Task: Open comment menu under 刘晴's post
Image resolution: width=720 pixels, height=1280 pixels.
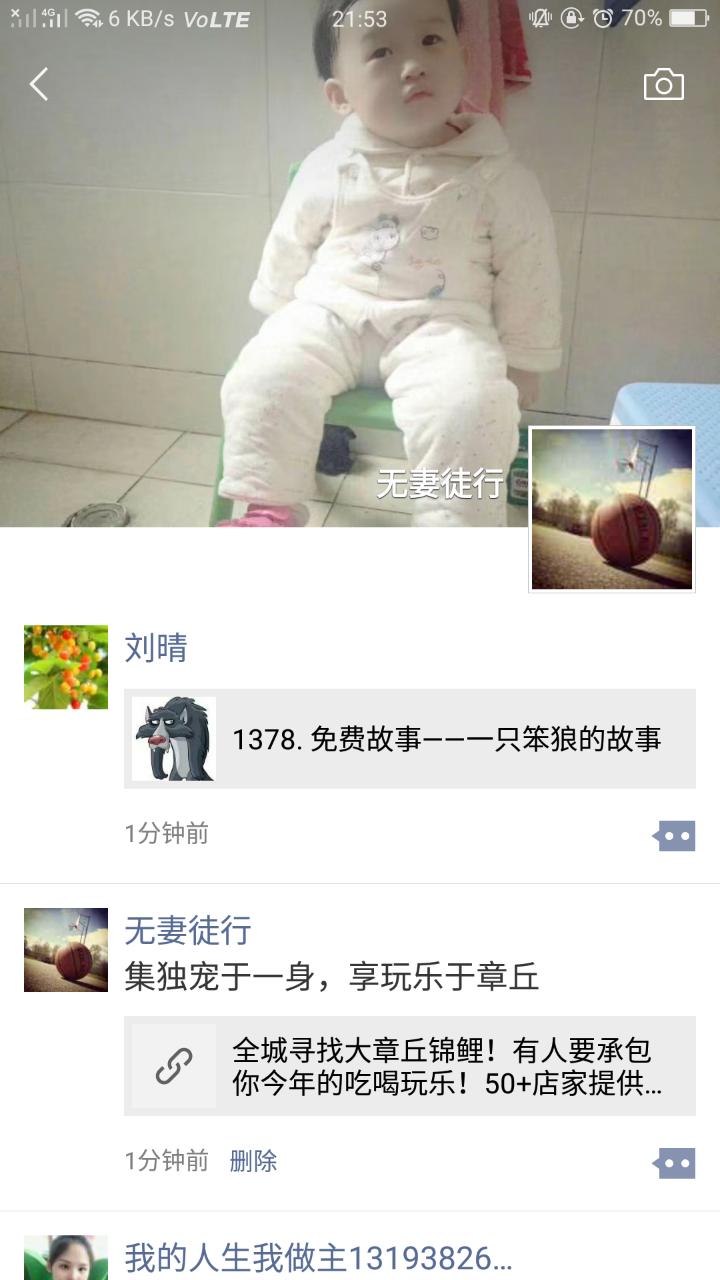Action: (x=675, y=835)
